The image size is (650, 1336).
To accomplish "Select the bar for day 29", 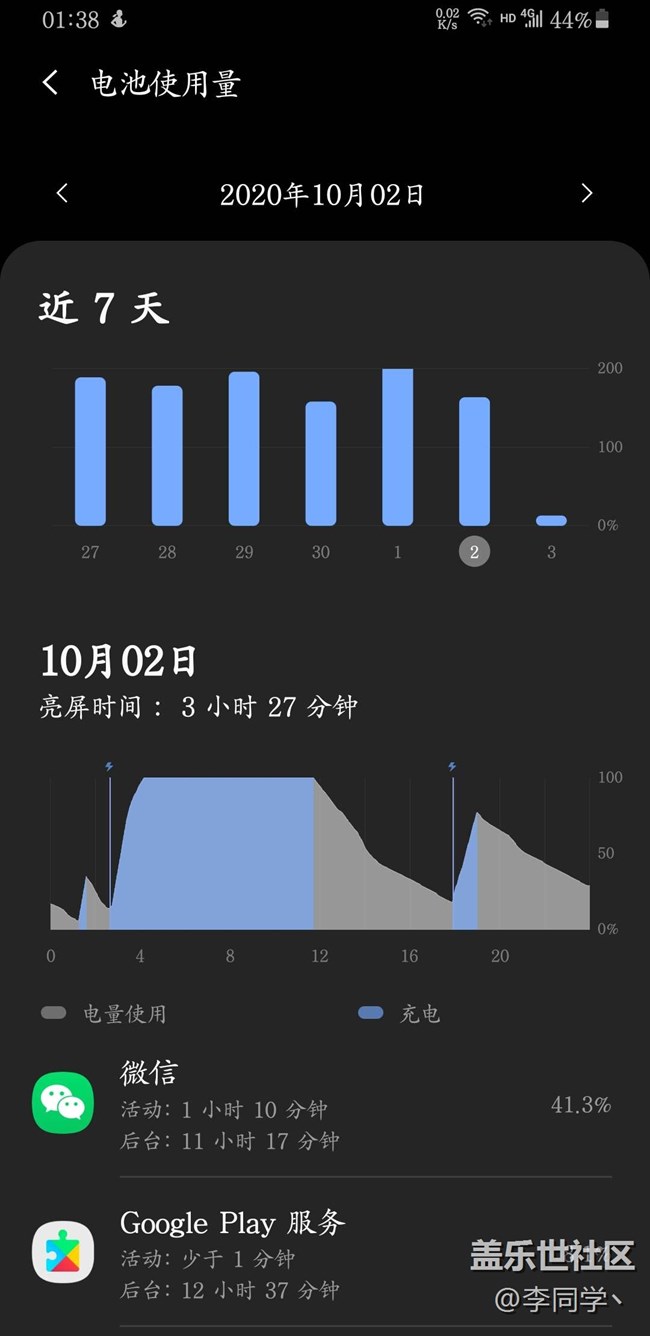I will [244, 448].
